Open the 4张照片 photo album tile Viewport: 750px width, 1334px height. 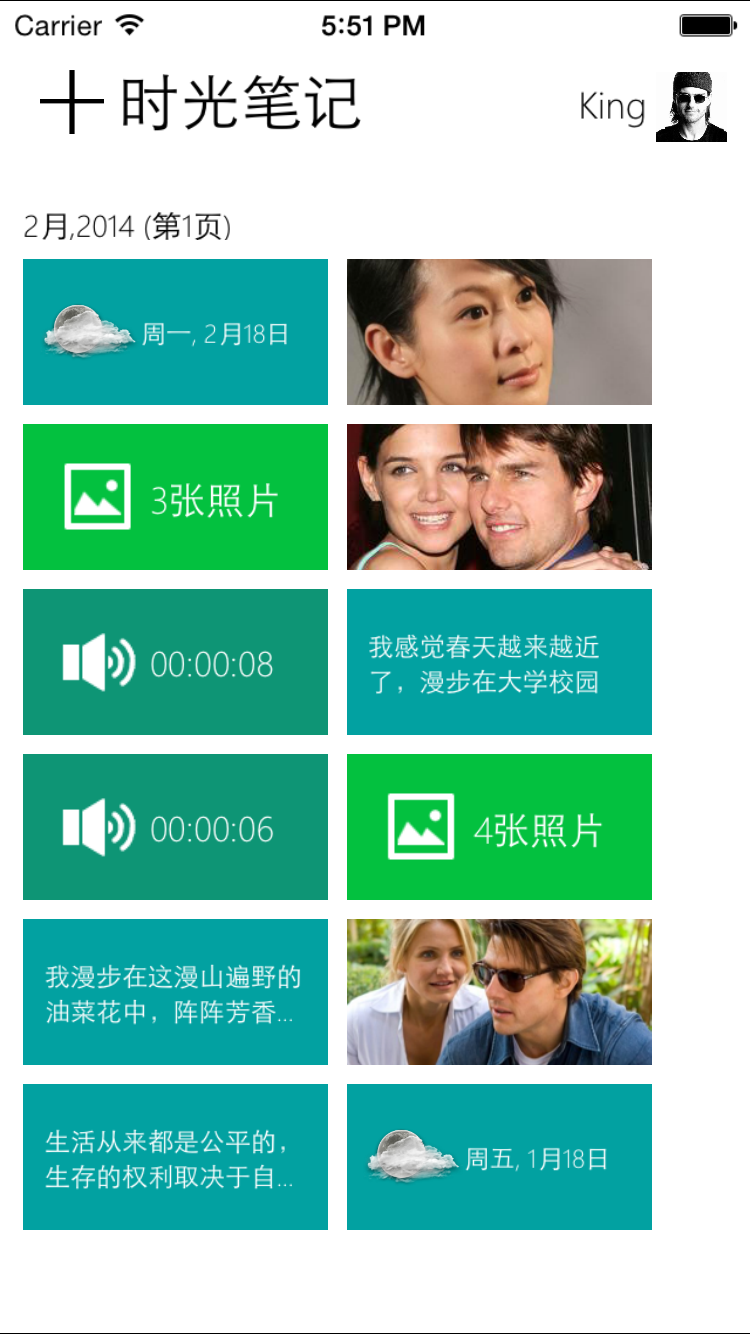point(499,827)
